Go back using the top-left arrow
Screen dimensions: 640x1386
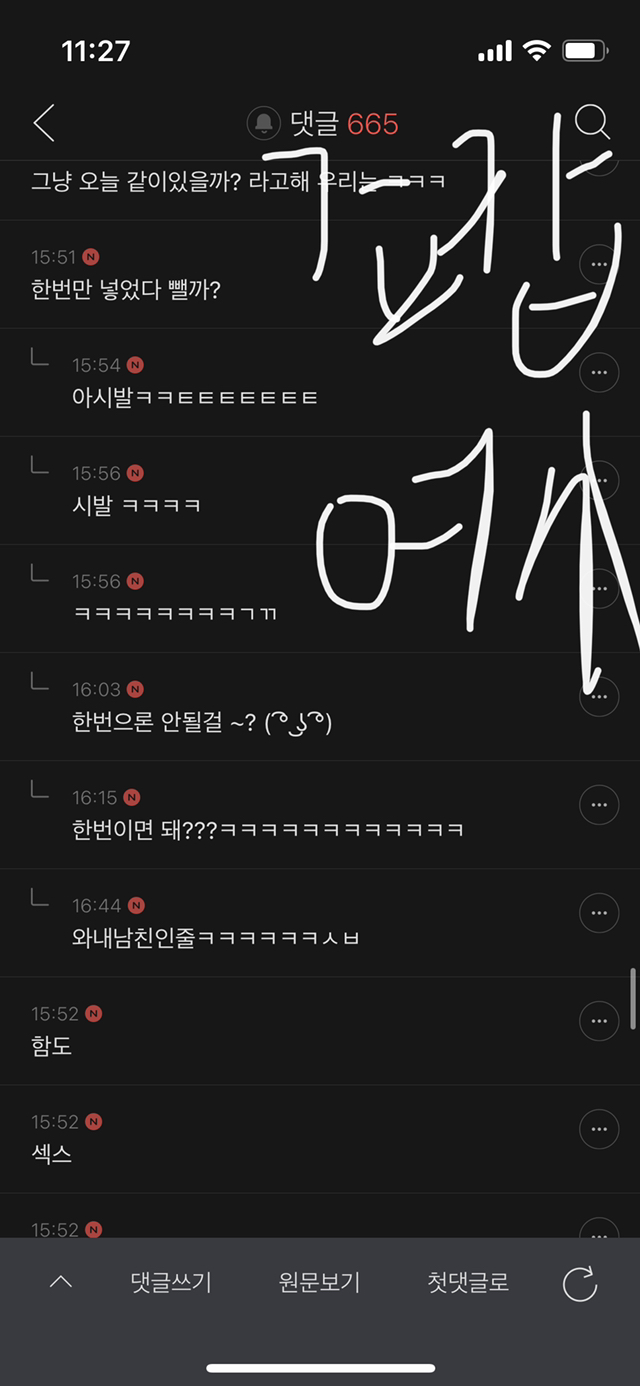(x=44, y=123)
